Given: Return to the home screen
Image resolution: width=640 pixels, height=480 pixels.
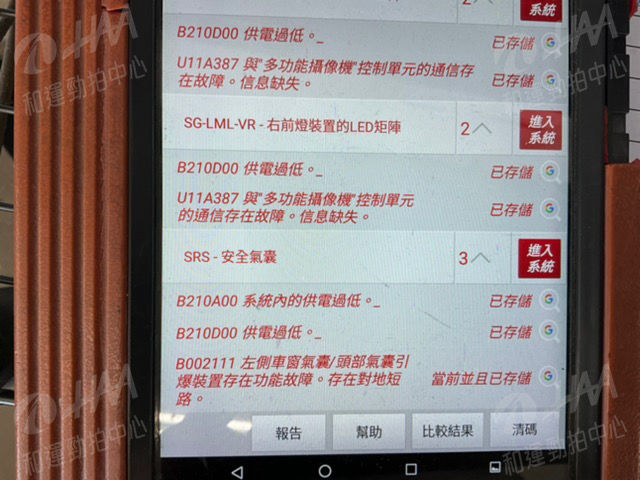Looking at the screenshot, I should tap(324, 469).
